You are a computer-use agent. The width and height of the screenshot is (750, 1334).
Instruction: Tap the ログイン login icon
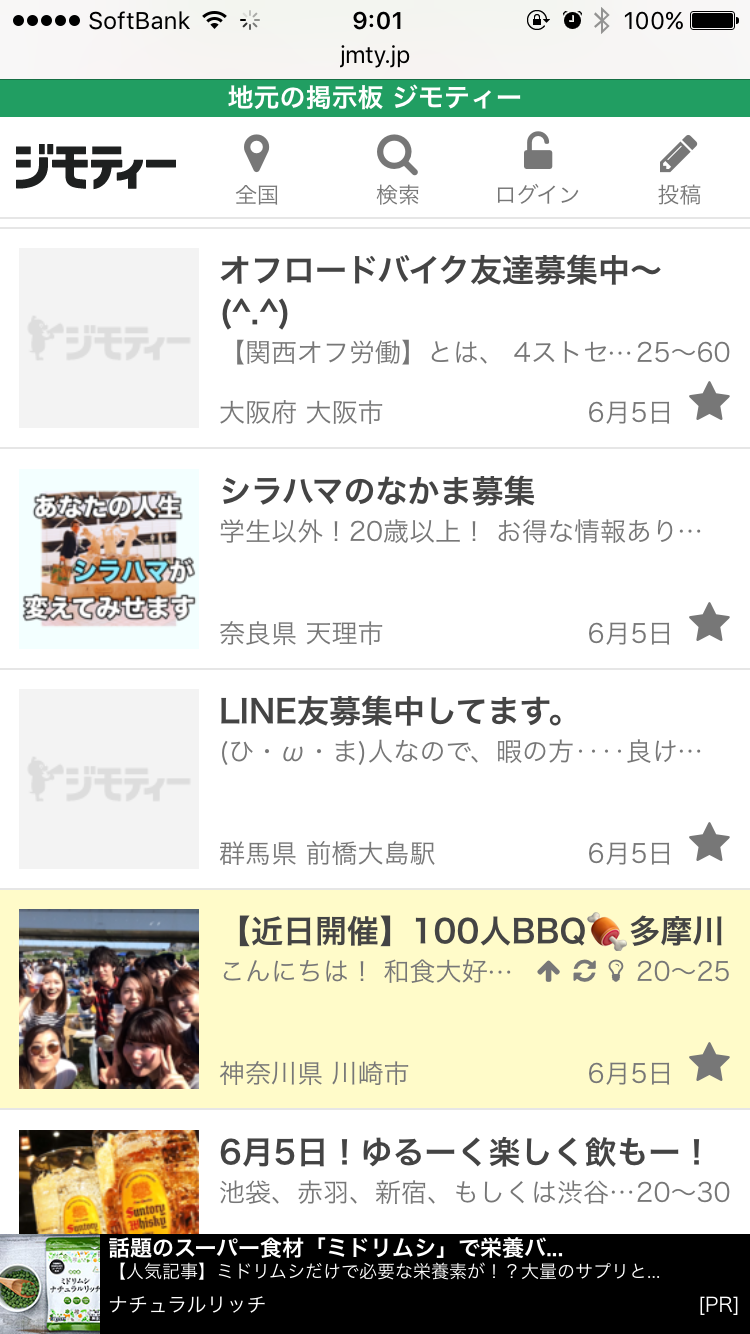(x=537, y=170)
